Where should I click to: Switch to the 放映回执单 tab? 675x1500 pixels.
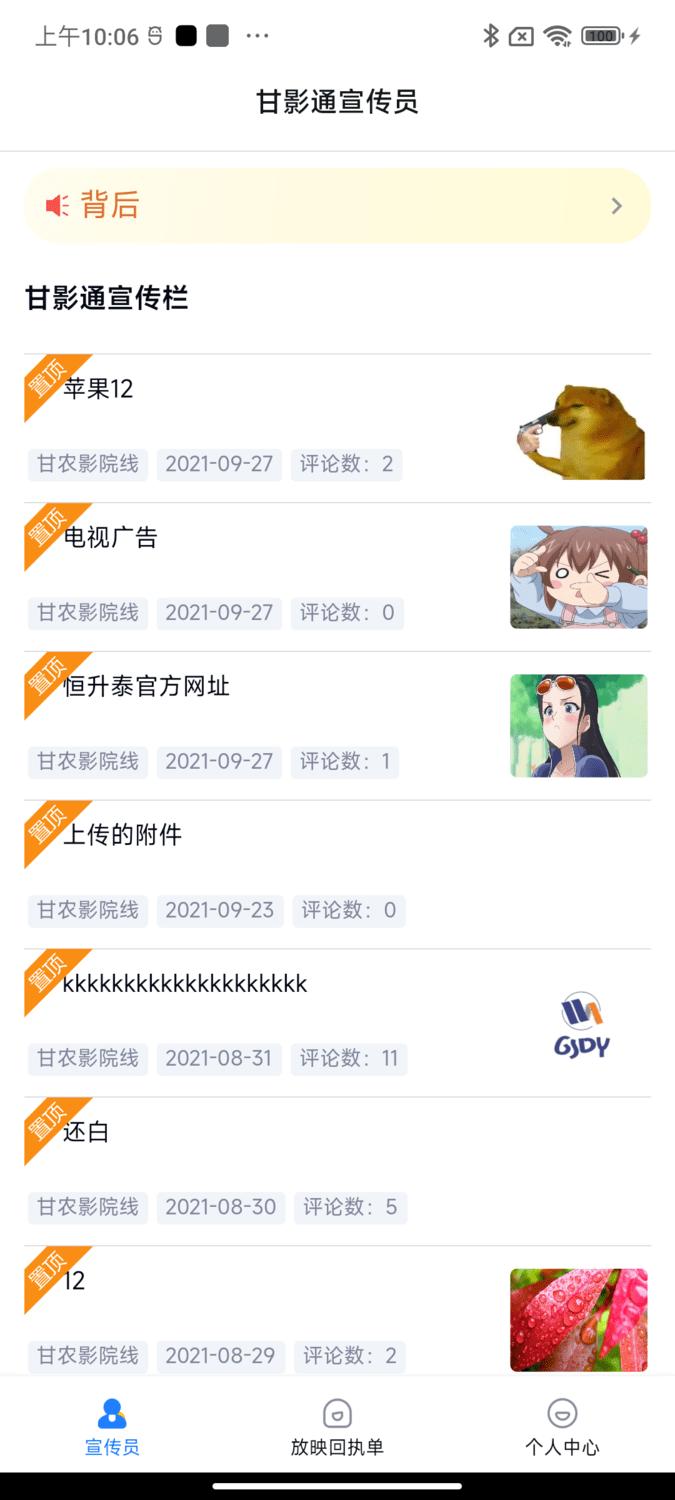[x=337, y=1426]
